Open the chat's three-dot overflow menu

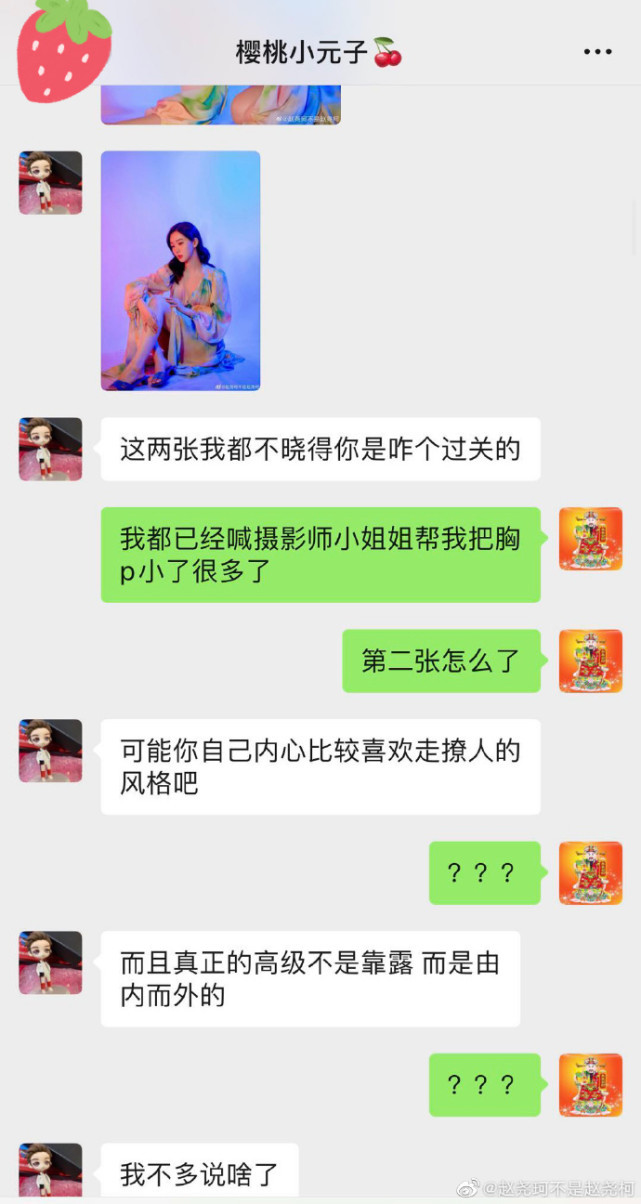coord(597,51)
